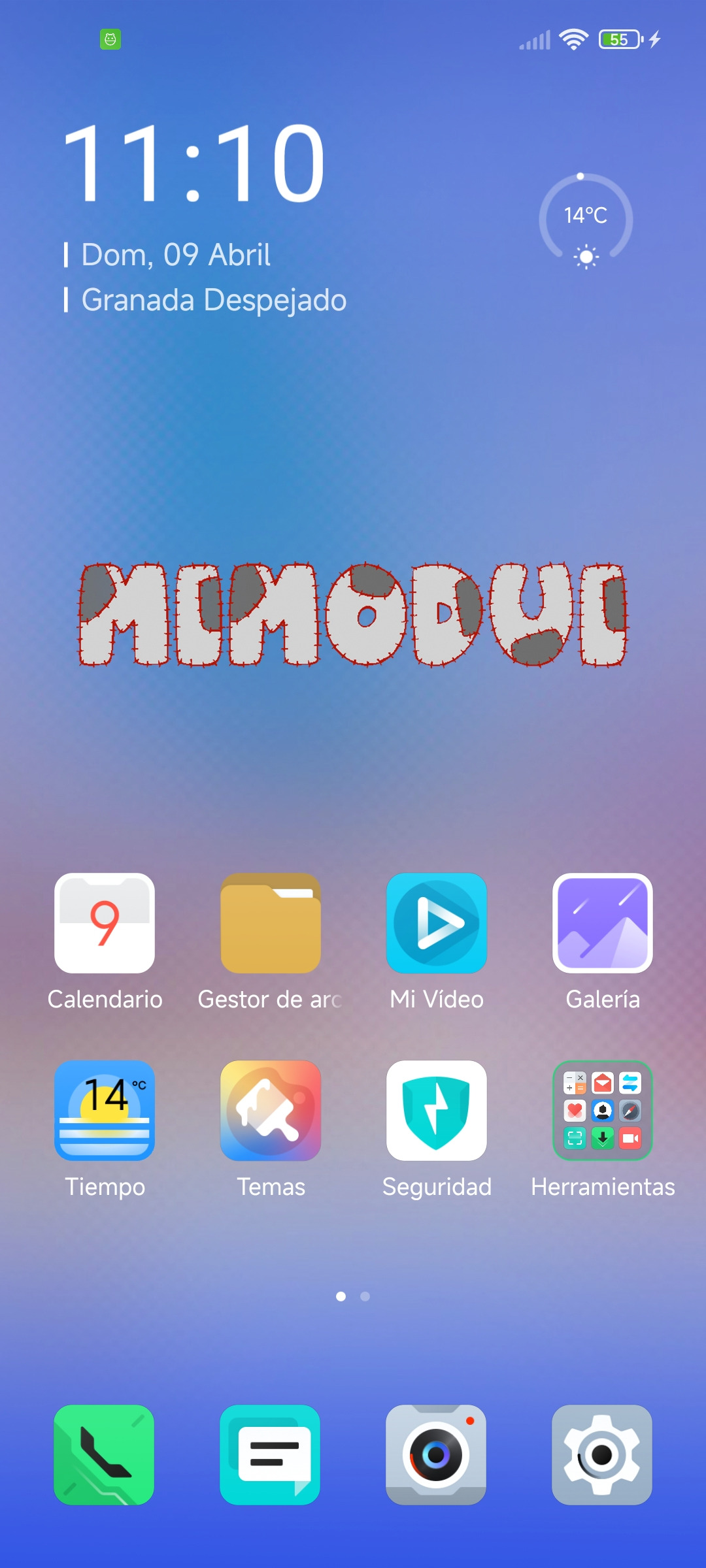The image size is (706, 1568).
Task: Launch the Tiempo weather app
Action: [105, 1110]
